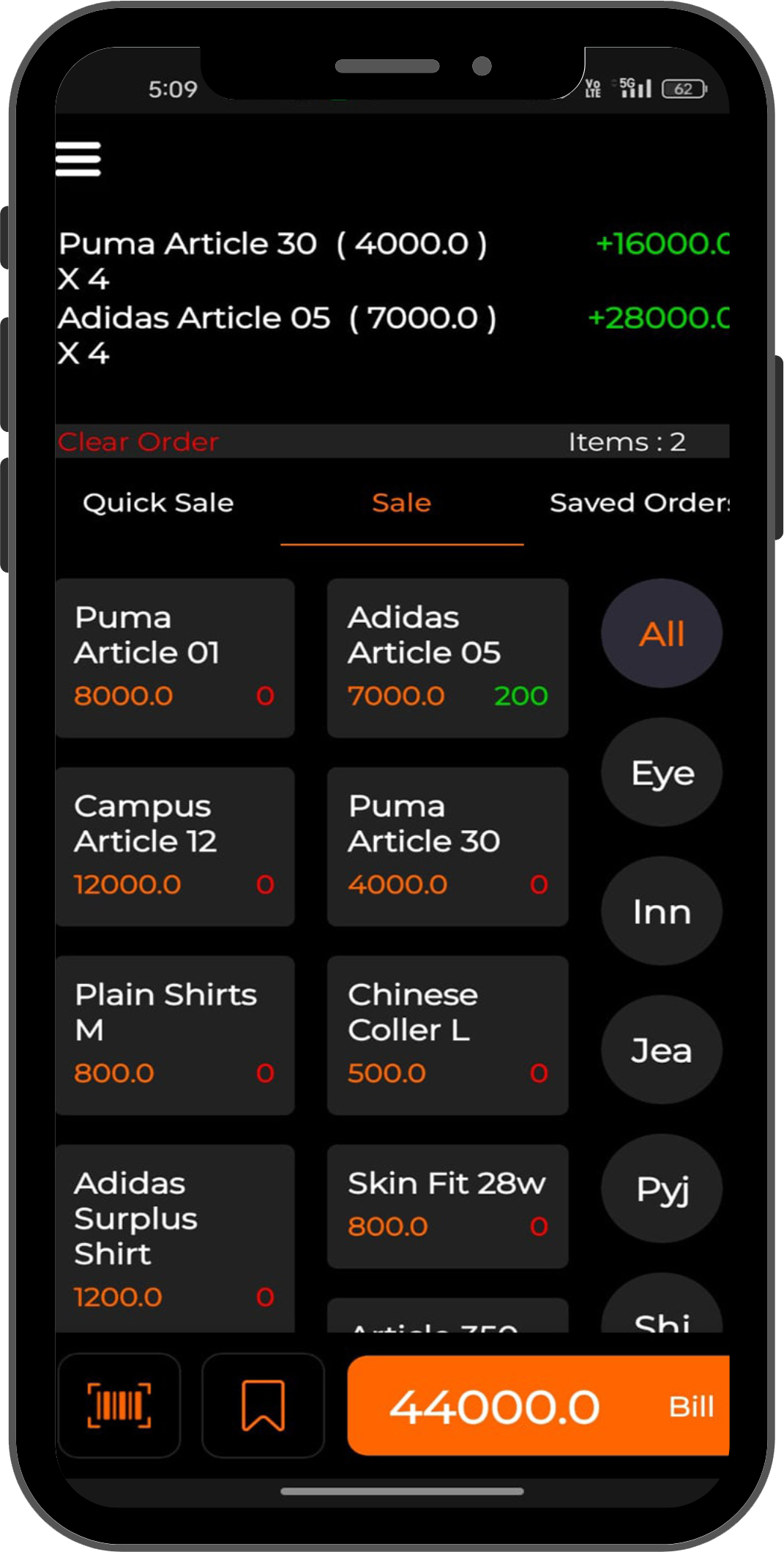Open the barcode scanner
The image size is (784, 1552).
[119, 1405]
